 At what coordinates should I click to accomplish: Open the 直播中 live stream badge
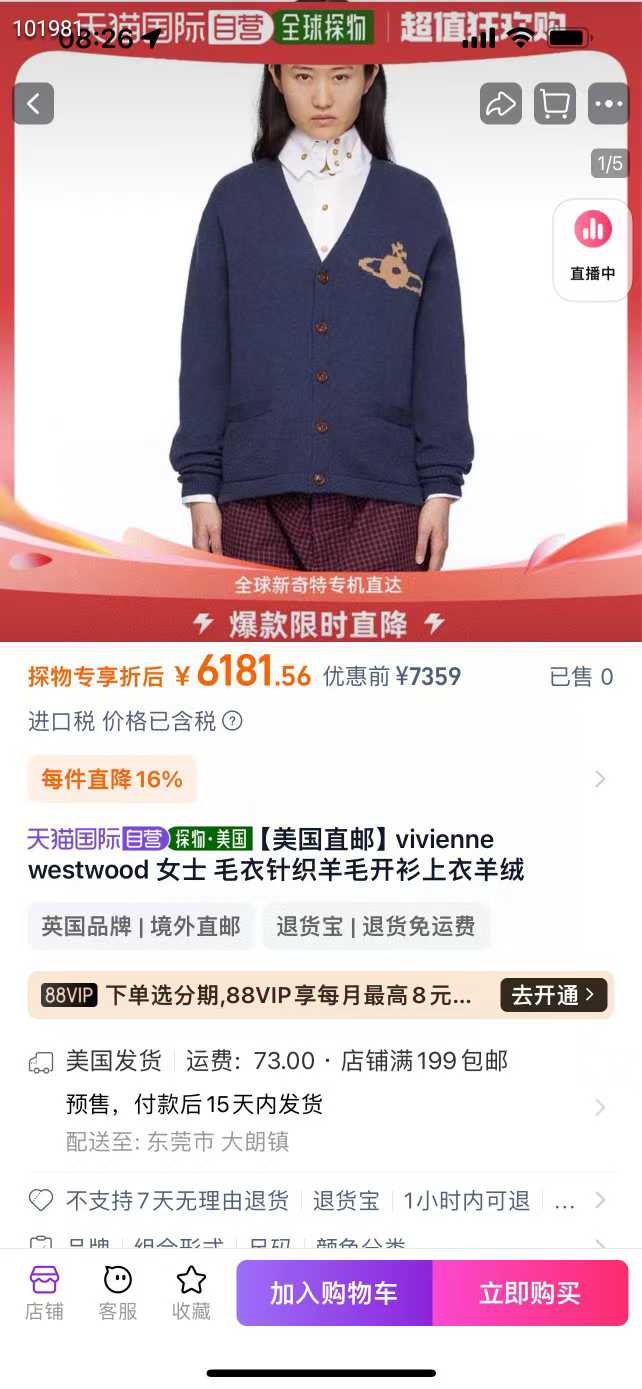click(x=592, y=248)
